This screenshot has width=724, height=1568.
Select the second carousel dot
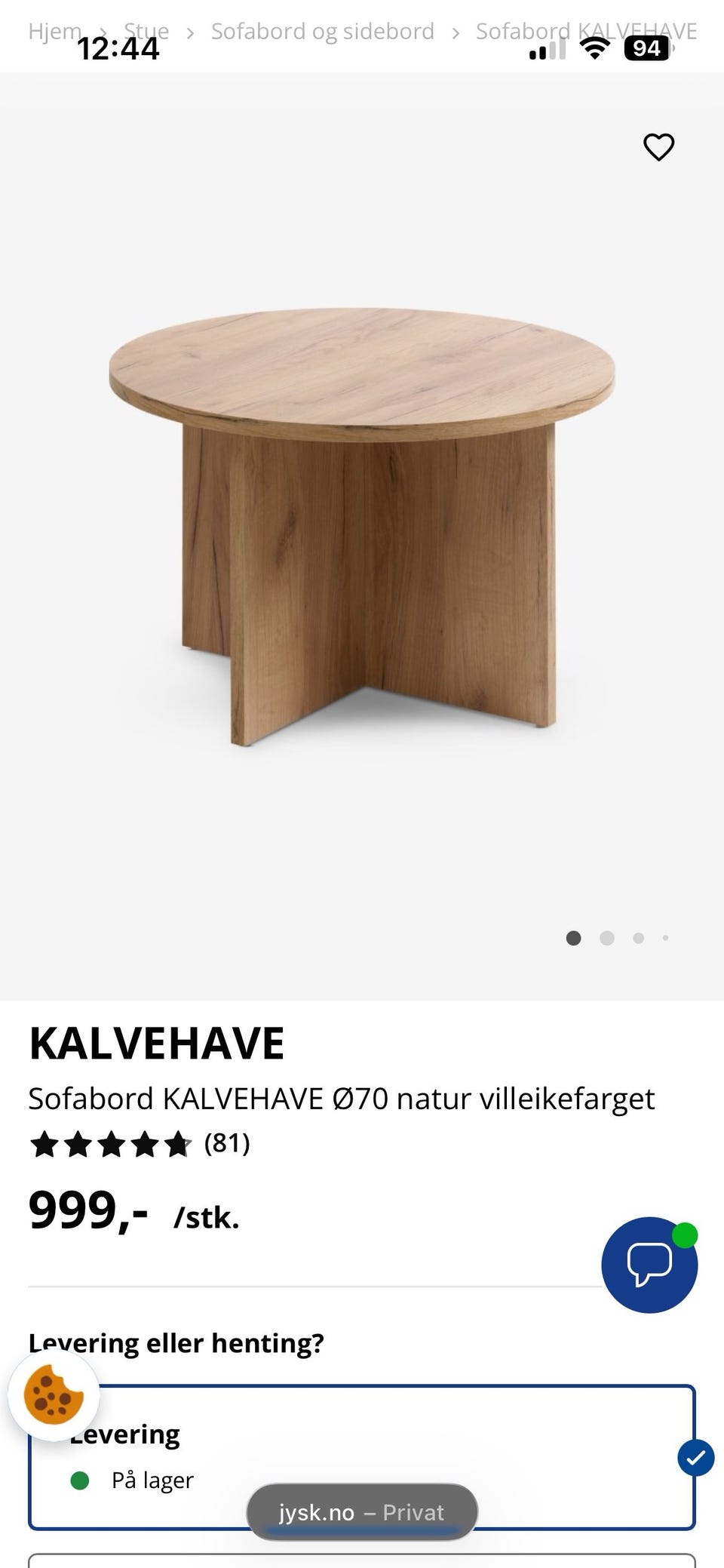click(x=606, y=938)
